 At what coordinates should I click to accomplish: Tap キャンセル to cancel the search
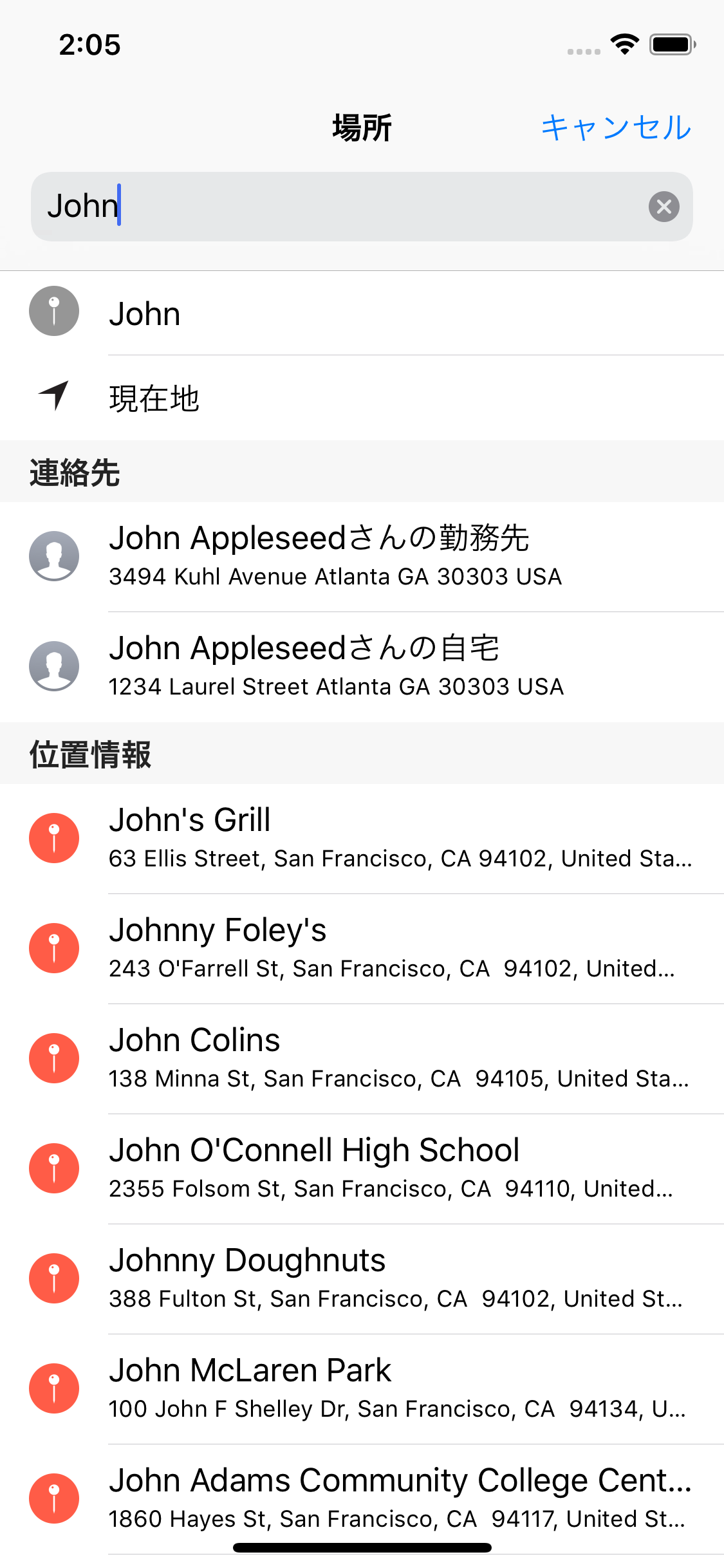pyautogui.click(x=615, y=126)
